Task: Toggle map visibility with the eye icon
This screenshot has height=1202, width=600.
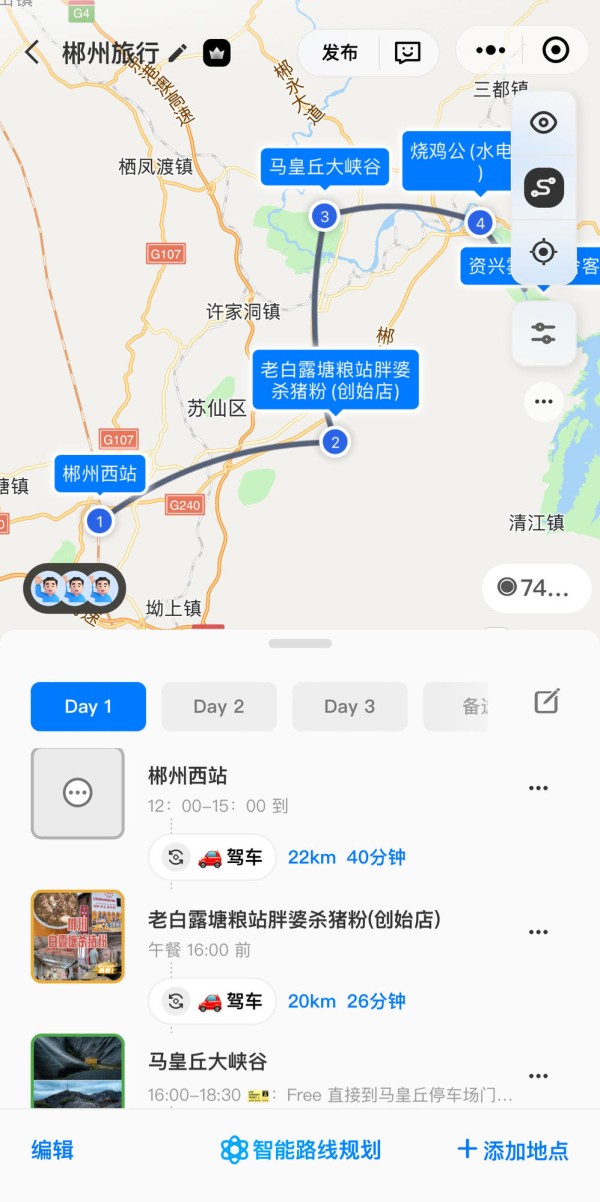Action: (x=543, y=123)
